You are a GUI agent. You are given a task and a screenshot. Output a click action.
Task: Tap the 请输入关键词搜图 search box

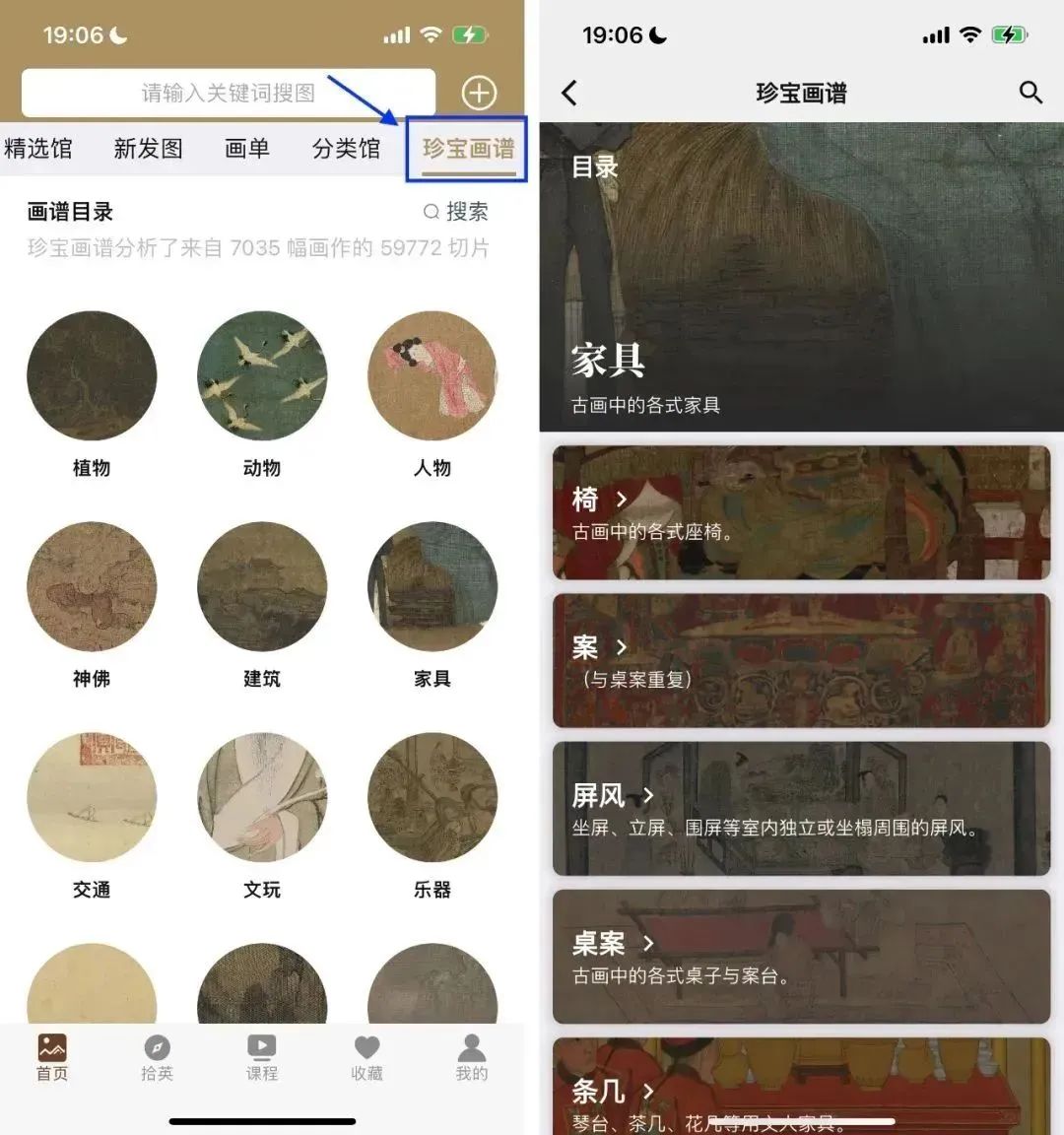(x=228, y=94)
